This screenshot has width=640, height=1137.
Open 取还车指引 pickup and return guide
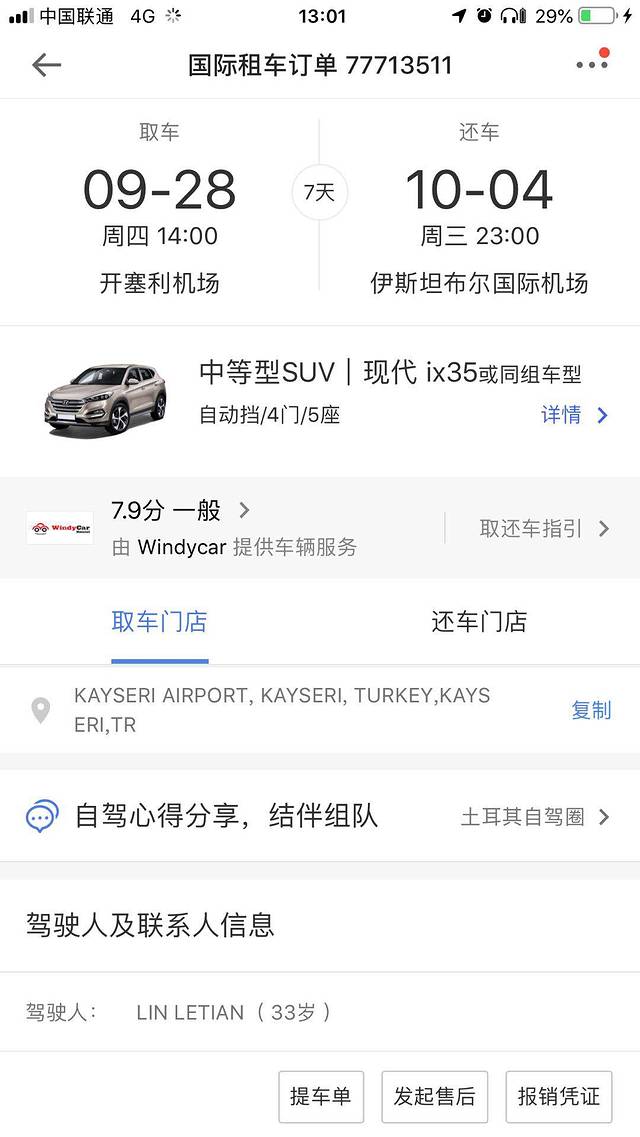point(543,529)
